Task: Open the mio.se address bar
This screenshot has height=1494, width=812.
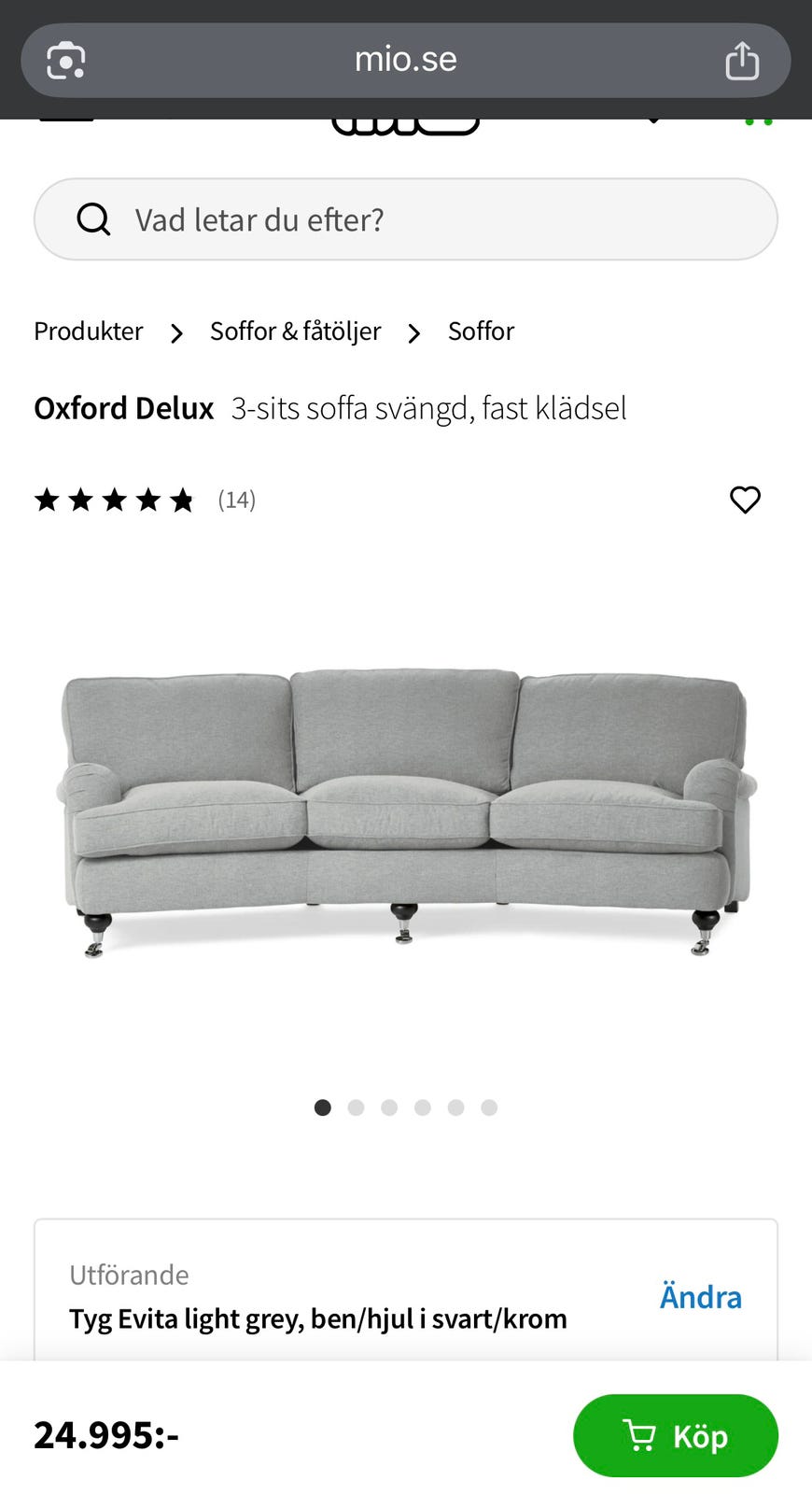Action: click(x=406, y=60)
